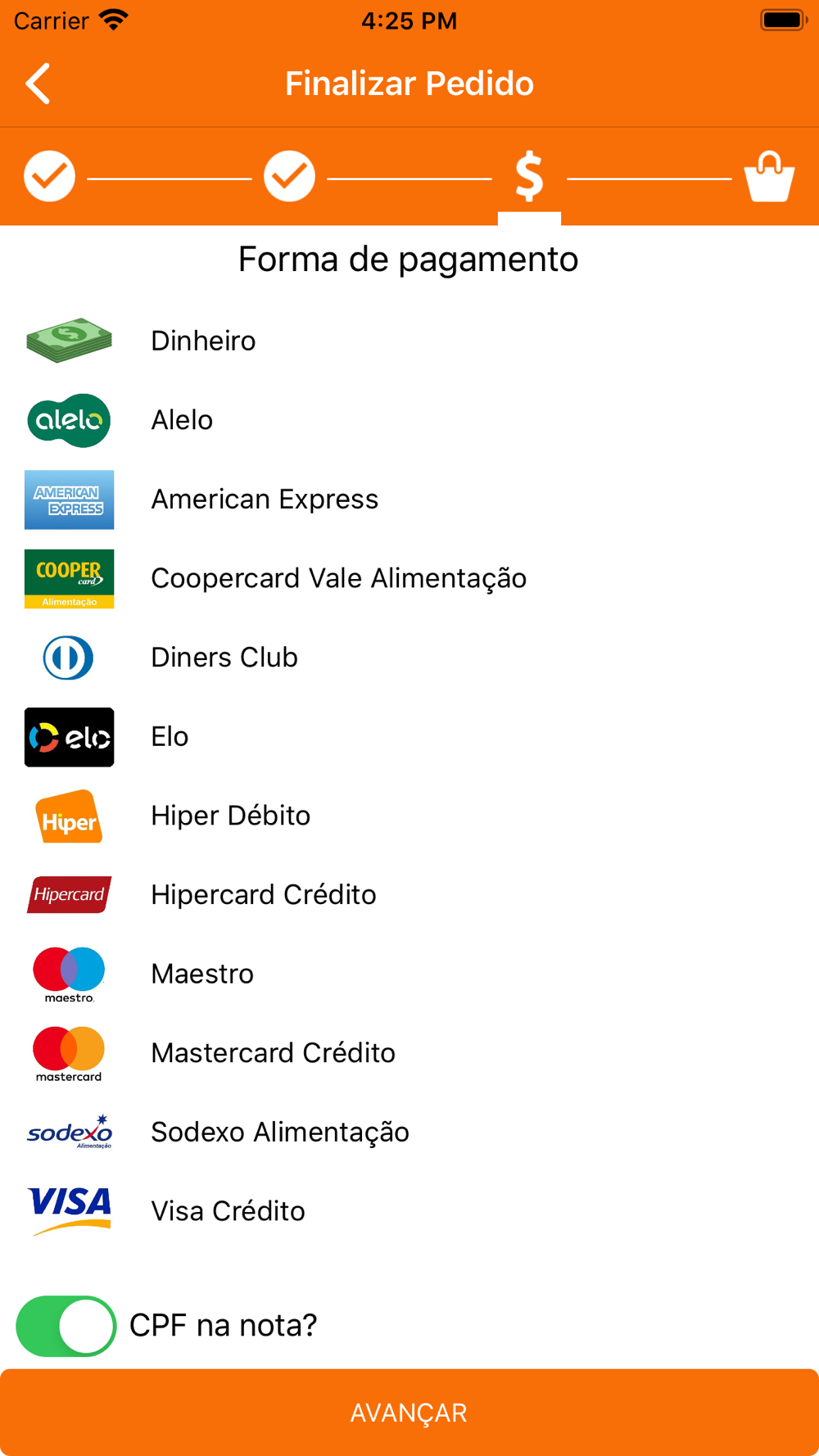This screenshot has width=819, height=1456.
Task: Pick Hiper Débito option
Action: (230, 816)
